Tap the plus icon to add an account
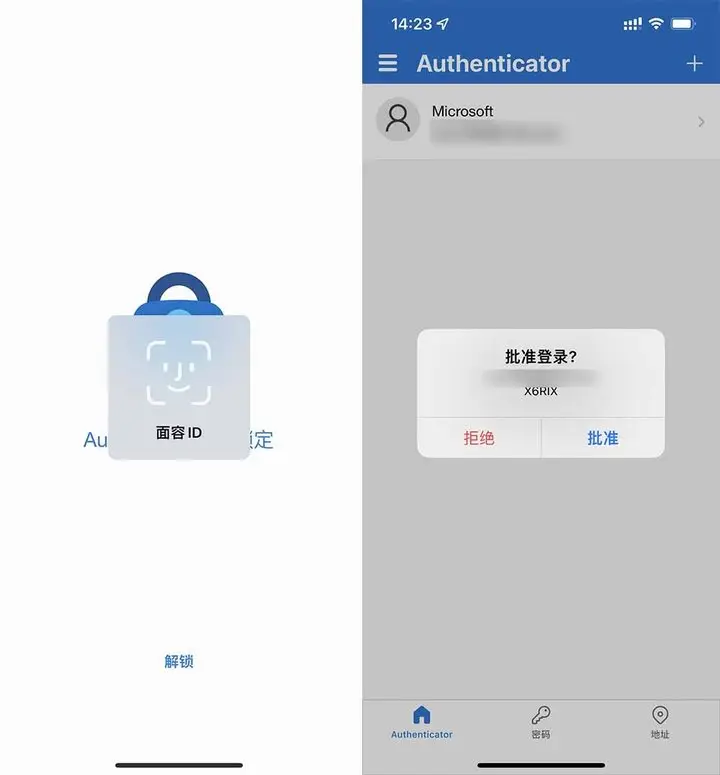Screen dimensions: 720x775 click(694, 63)
